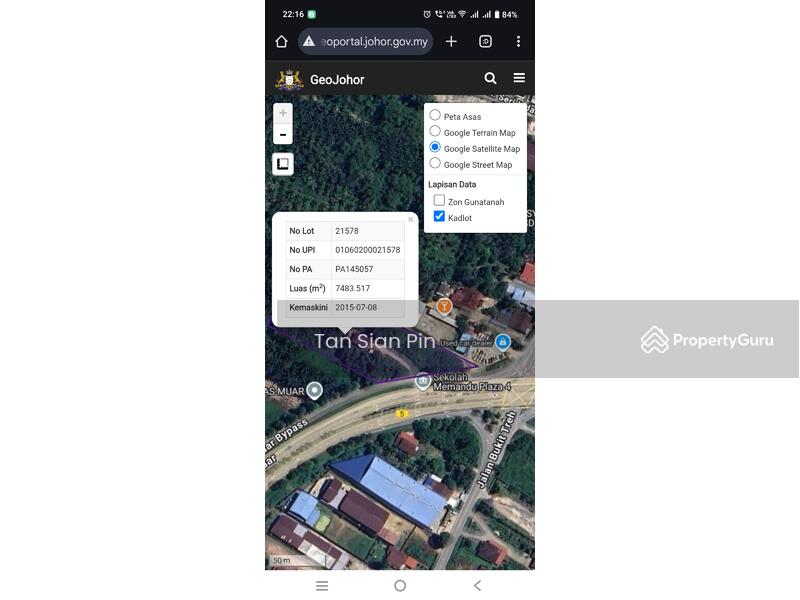The height and width of the screenshot is (600, 800).
Task: Zoom out of the map
Action: [x=283, y=135]
